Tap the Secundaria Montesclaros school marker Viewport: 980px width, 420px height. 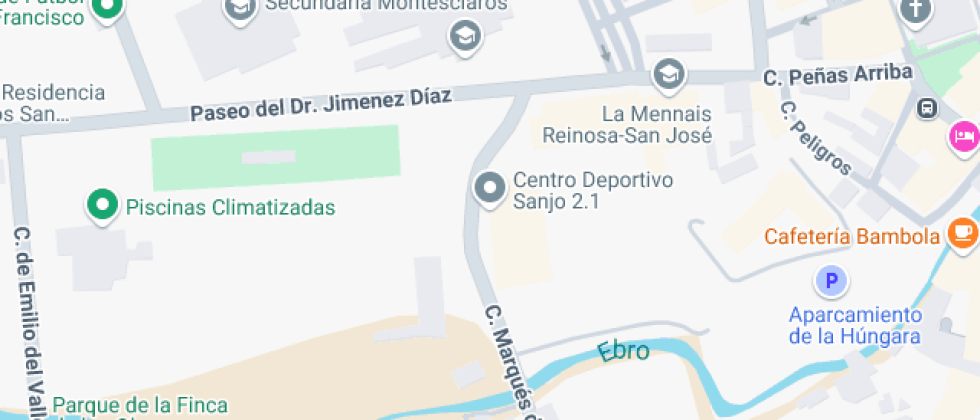(465, 37)
